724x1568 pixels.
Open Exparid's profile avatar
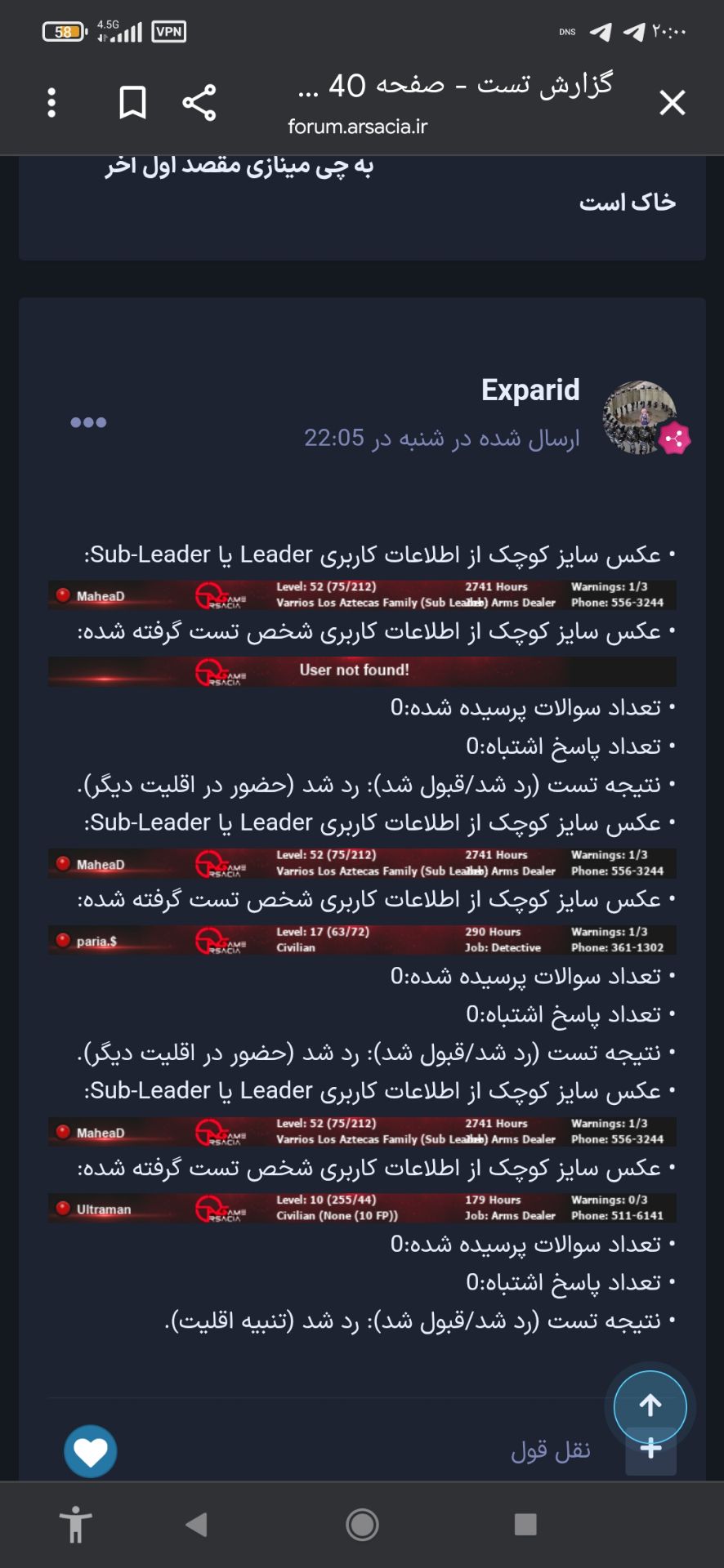(640, 416)
